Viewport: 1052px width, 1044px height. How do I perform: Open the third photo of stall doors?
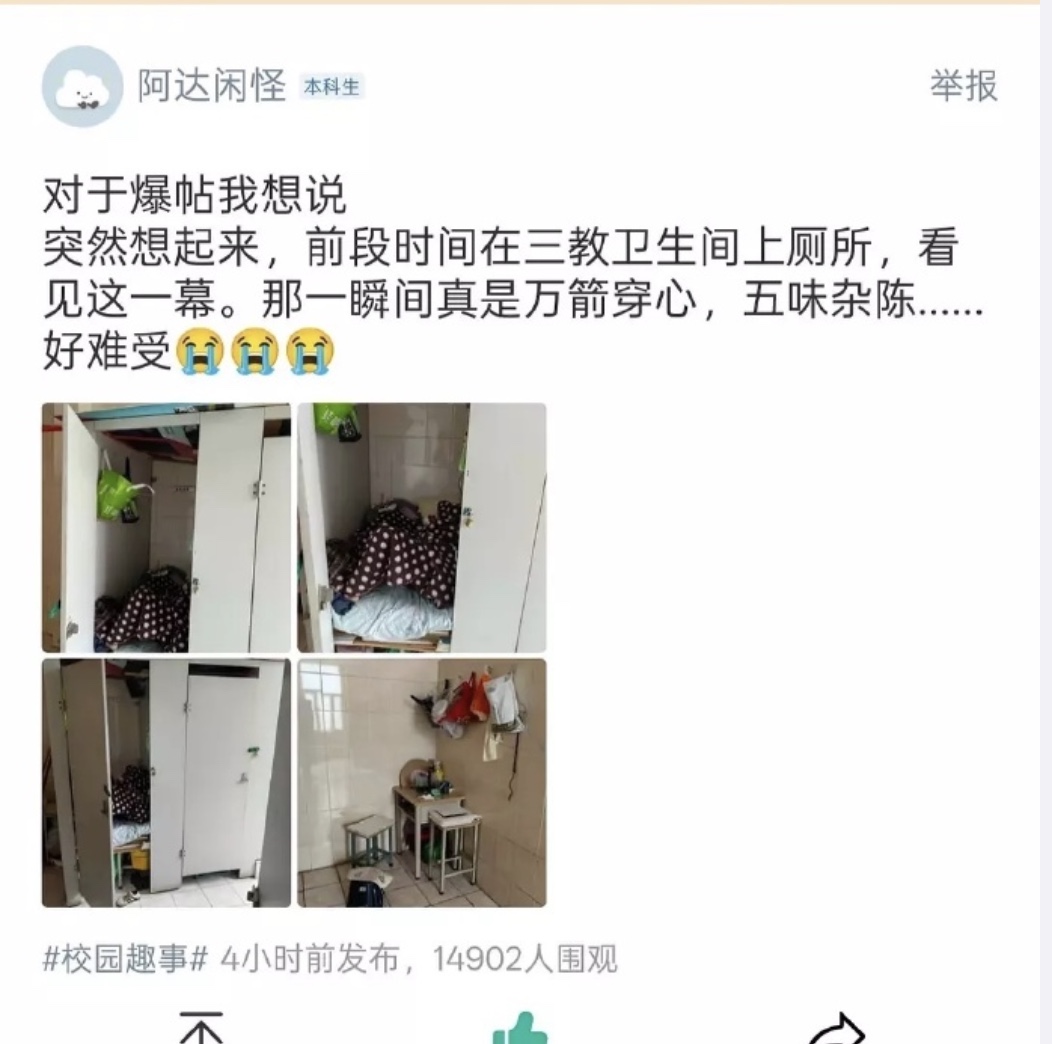coord(166,783)
